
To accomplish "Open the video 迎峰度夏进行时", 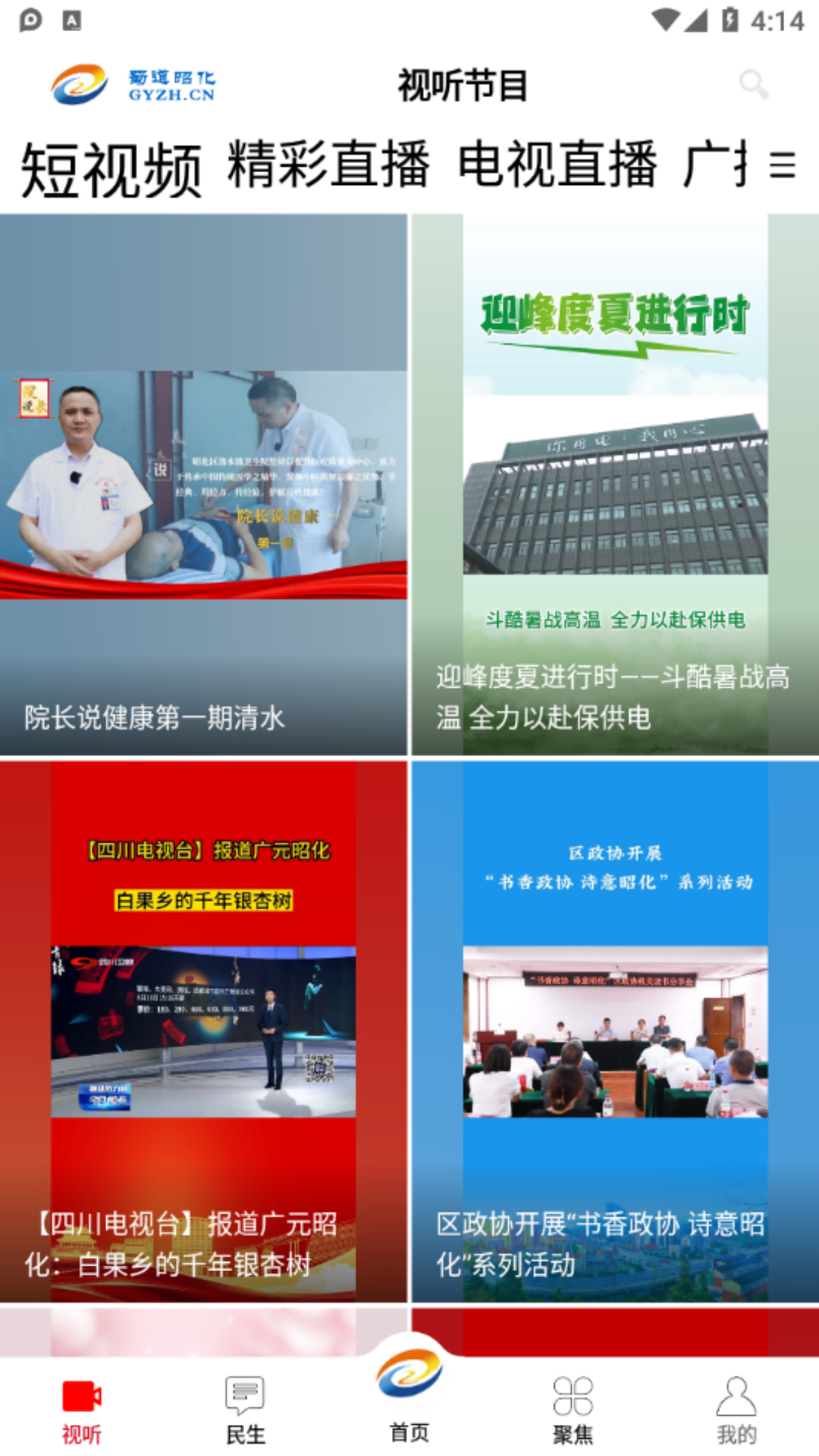I will tap(615, 485).
